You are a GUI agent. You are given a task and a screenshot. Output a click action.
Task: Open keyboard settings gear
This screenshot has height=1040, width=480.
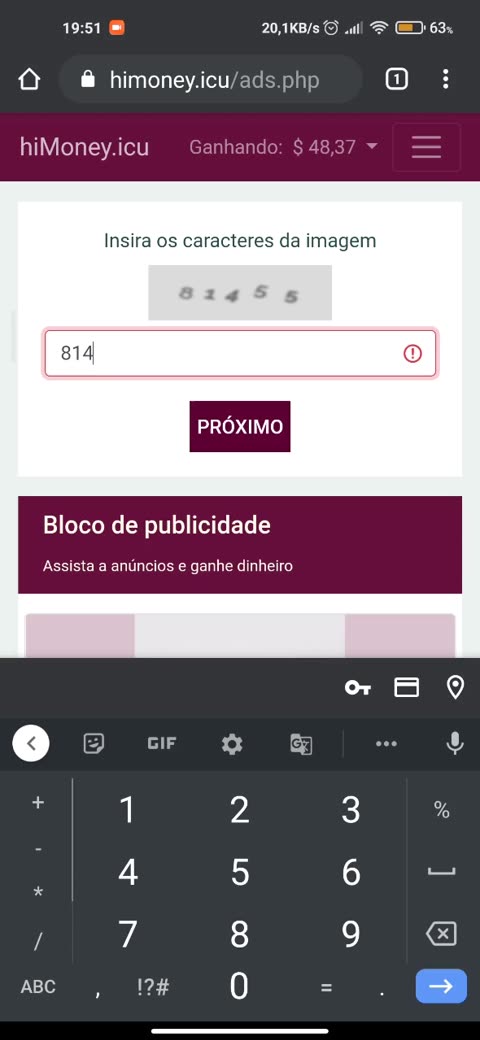(x=231, y=744)
